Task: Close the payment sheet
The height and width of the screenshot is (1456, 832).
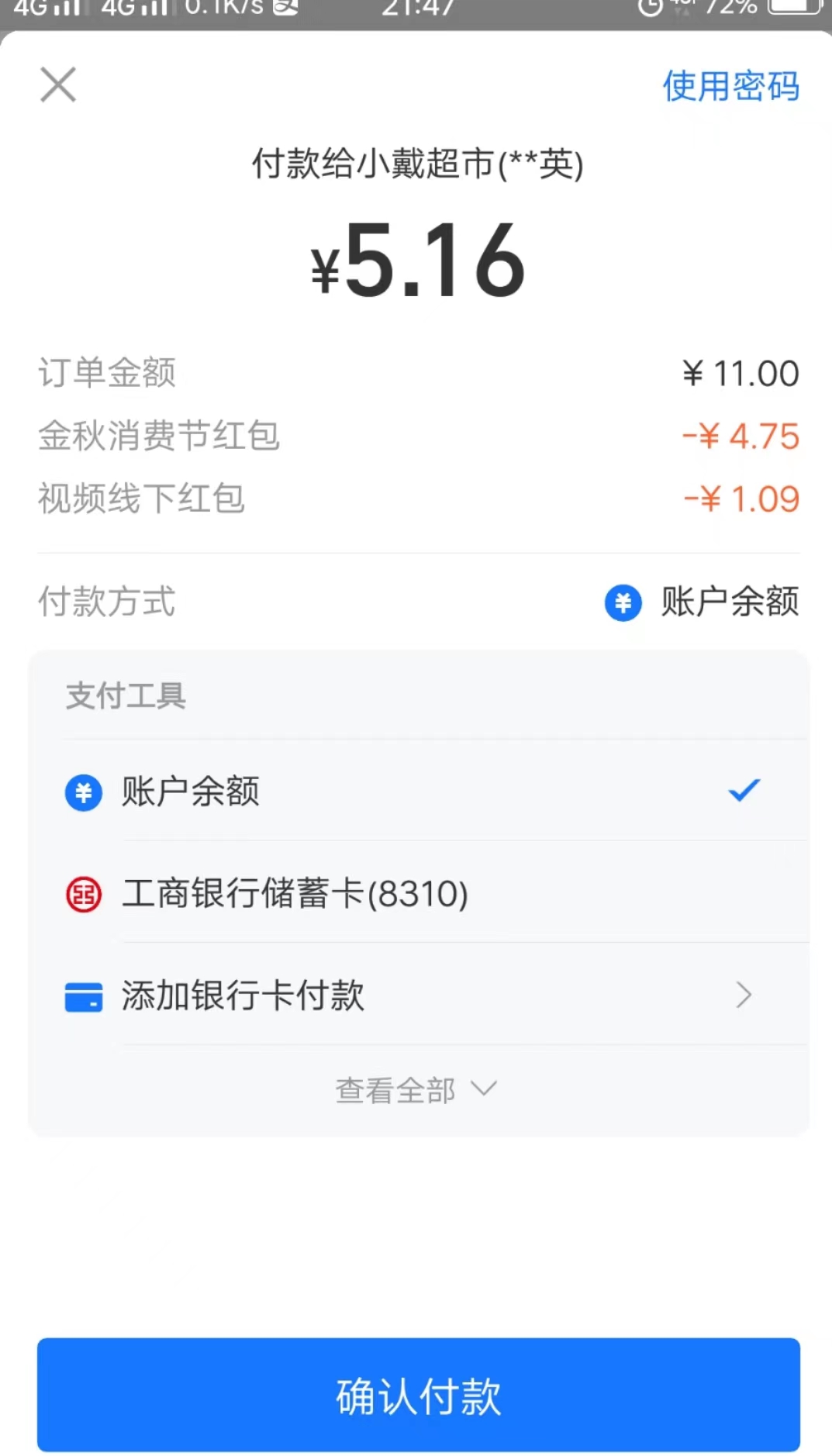Action: click(58, 85)
